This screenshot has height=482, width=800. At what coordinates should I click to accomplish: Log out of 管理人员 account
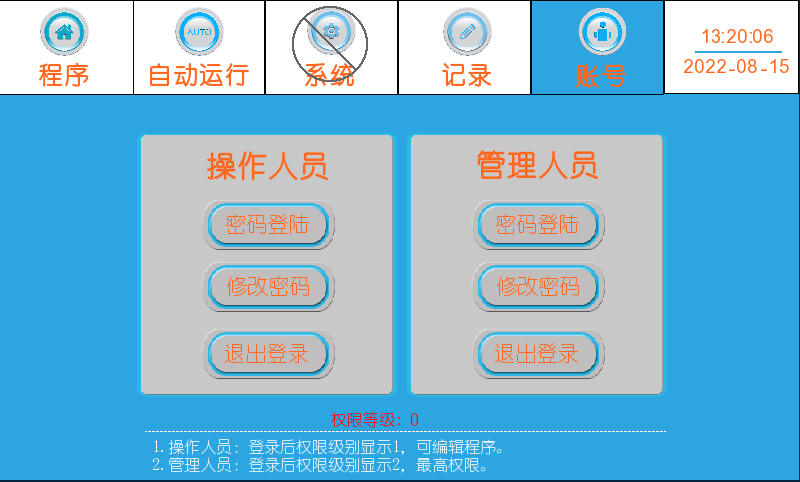[x=538, y=353]
